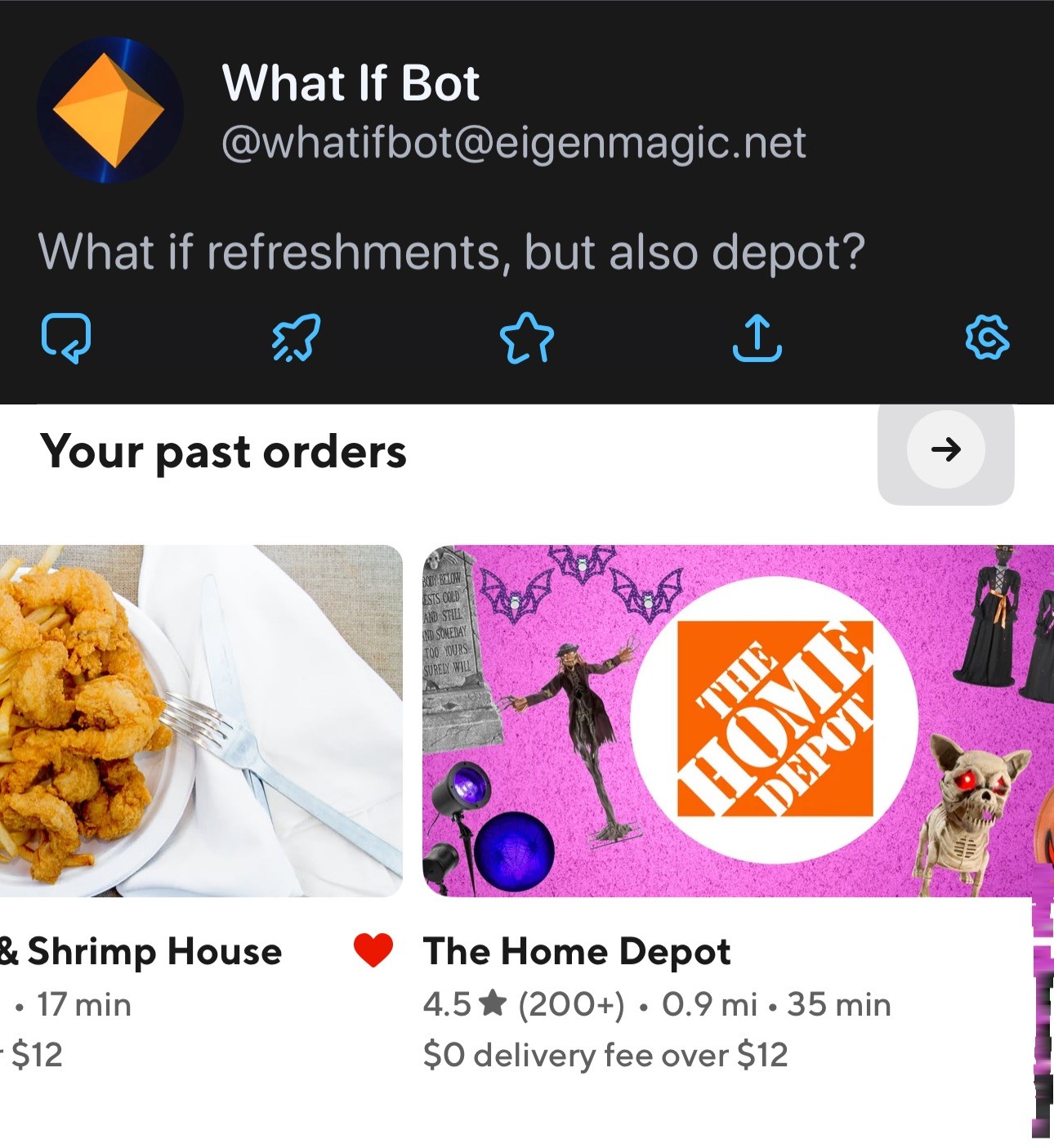Open the gear icon post options
The width and height of the screenshot is (1054, 1148).
[x=987, y=337]
